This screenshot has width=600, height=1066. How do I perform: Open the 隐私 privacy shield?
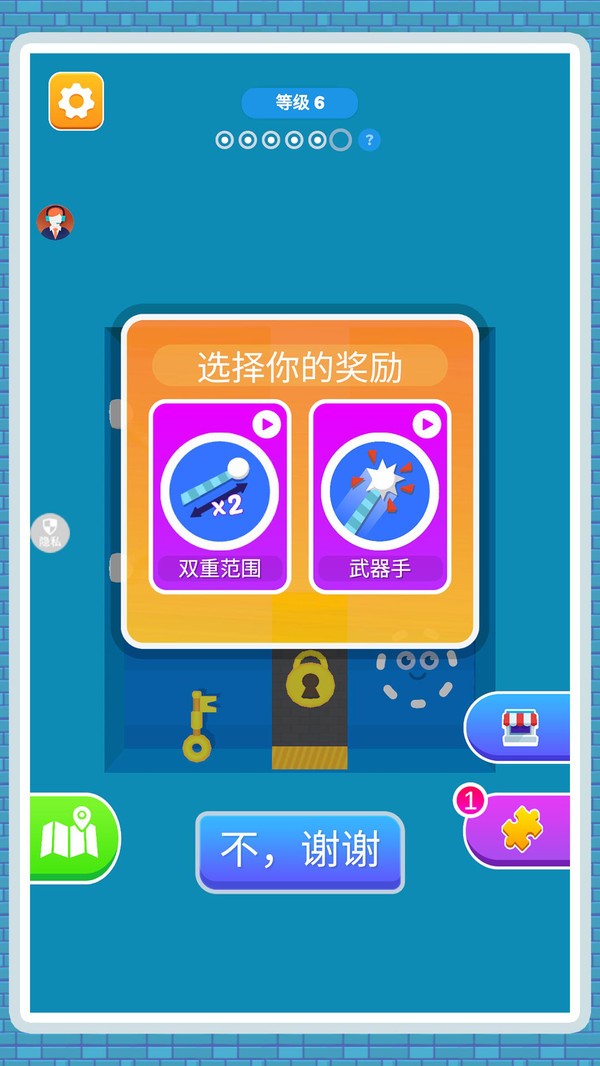point(50,532)
